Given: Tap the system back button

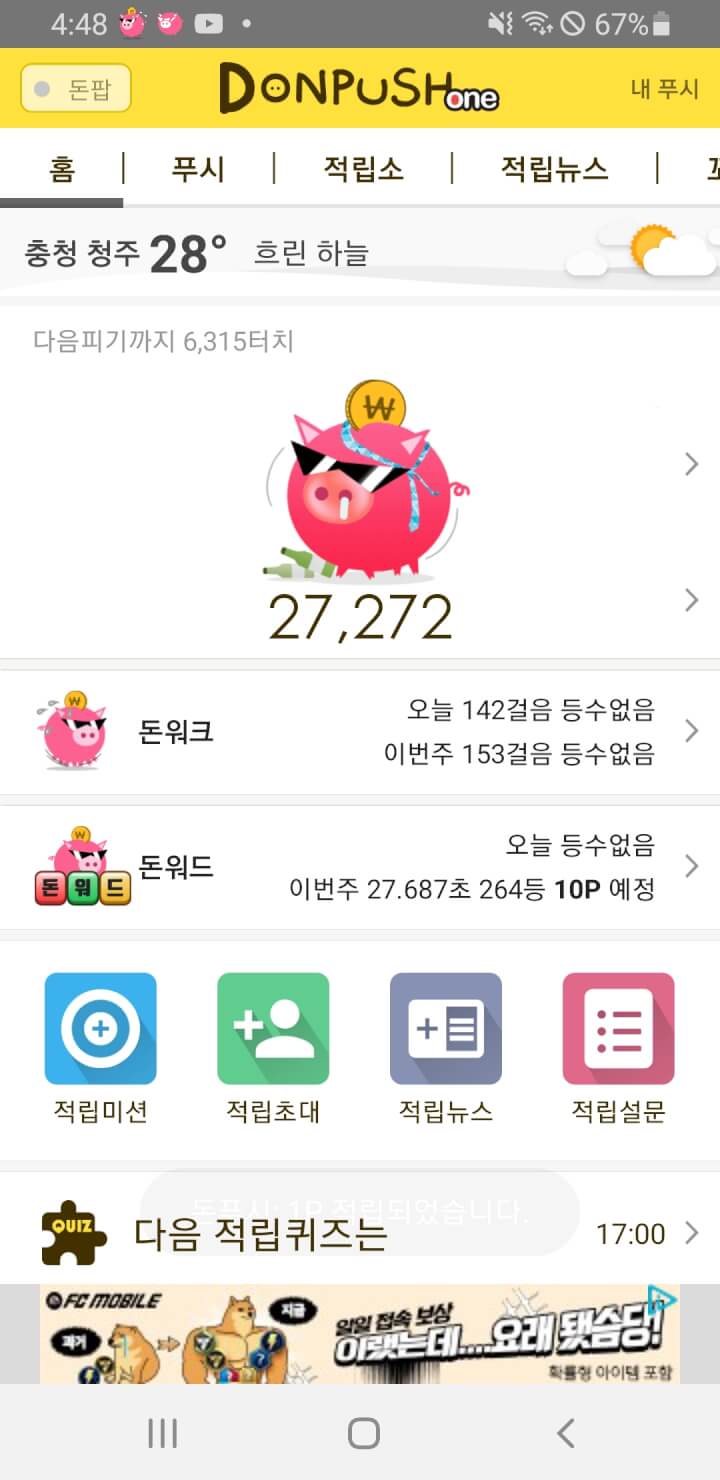Looking at the screenshot, I should pyautogui.click(x=565, y=1433).
